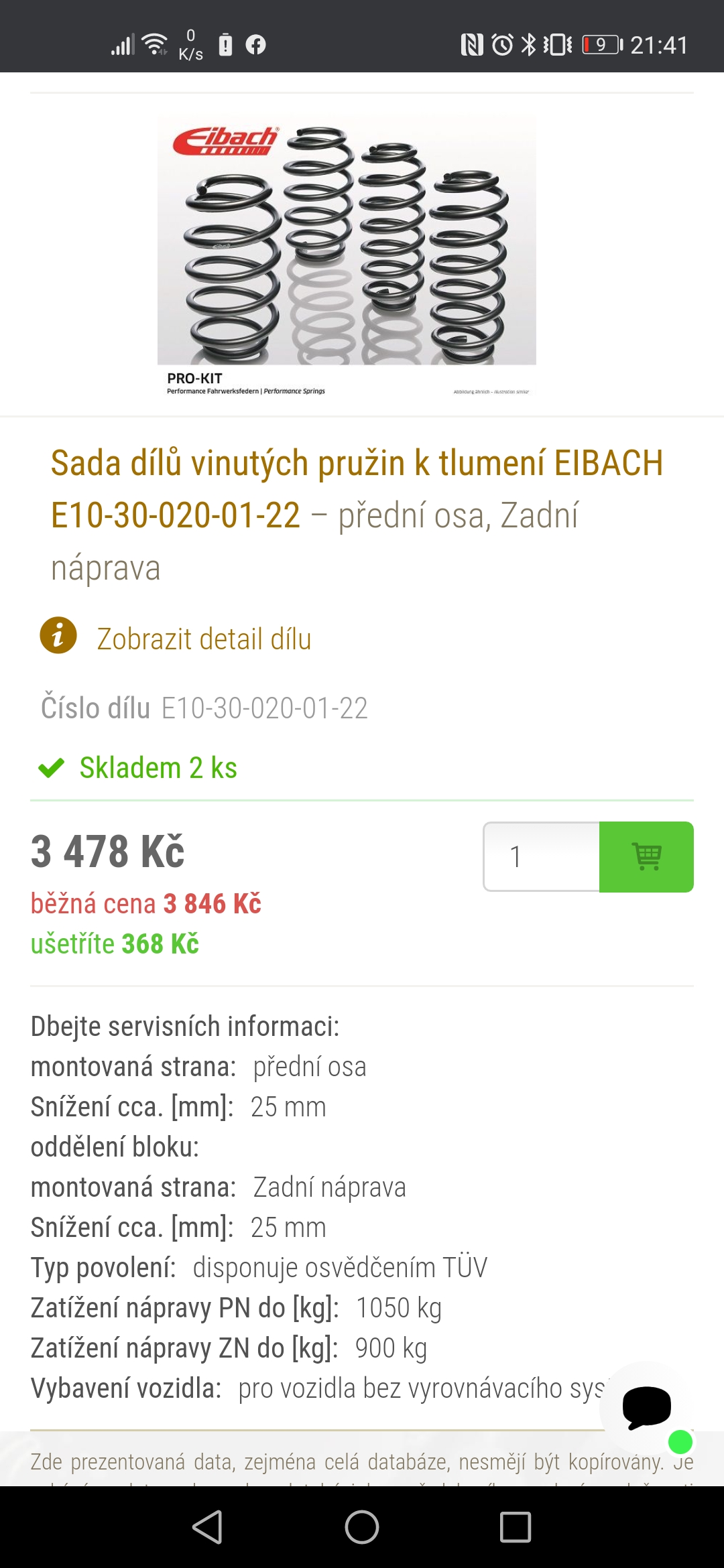Tap "Zobrazit detail dílu" link
The width and height of the screenshot is (724, 1568).
204,639
